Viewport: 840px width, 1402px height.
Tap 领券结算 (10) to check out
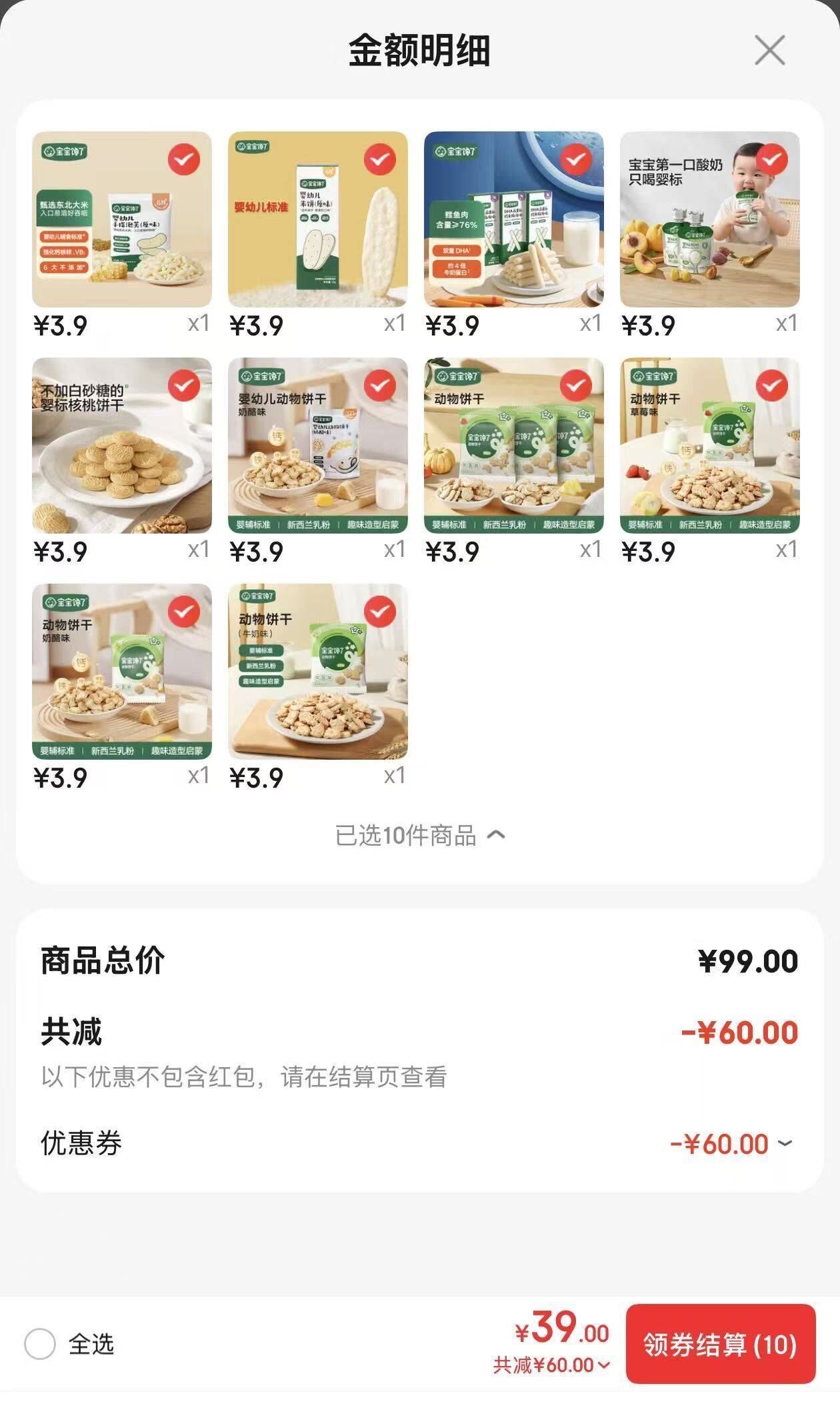click(721, 1344)
